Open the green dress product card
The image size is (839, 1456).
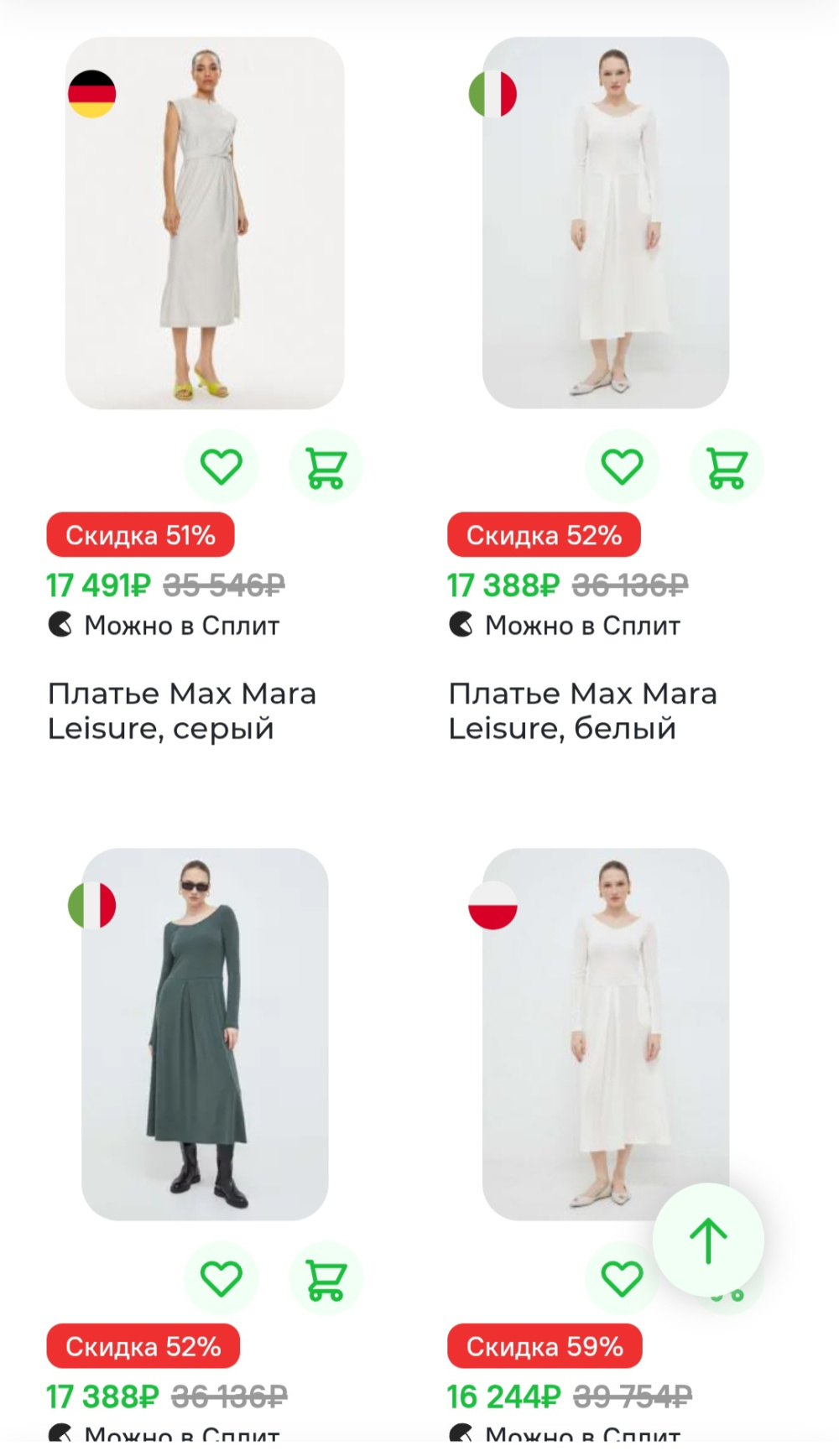pyautogui.click(x=205, y=1033)
